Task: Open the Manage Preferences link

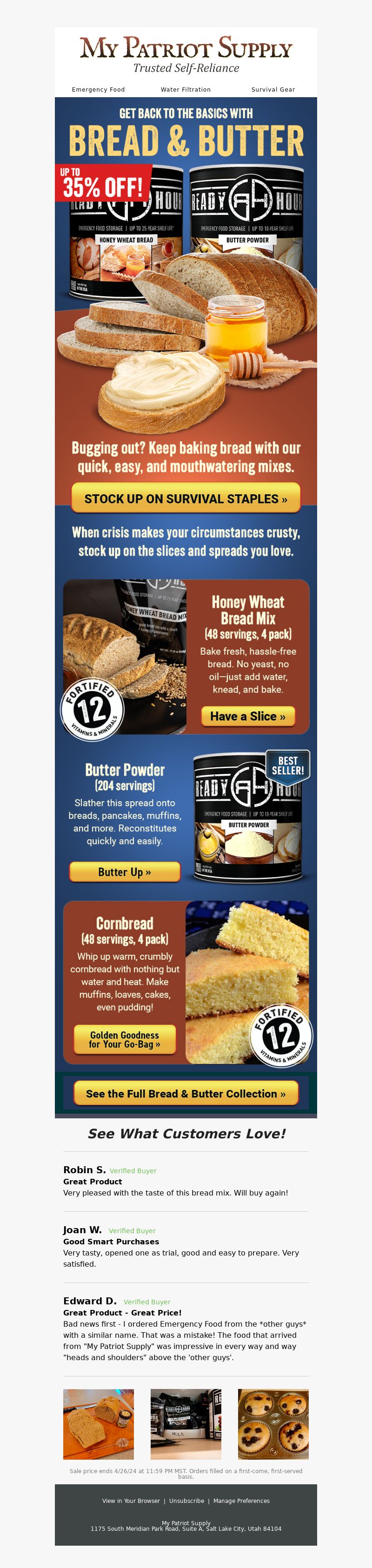Action: (241, 1501)
